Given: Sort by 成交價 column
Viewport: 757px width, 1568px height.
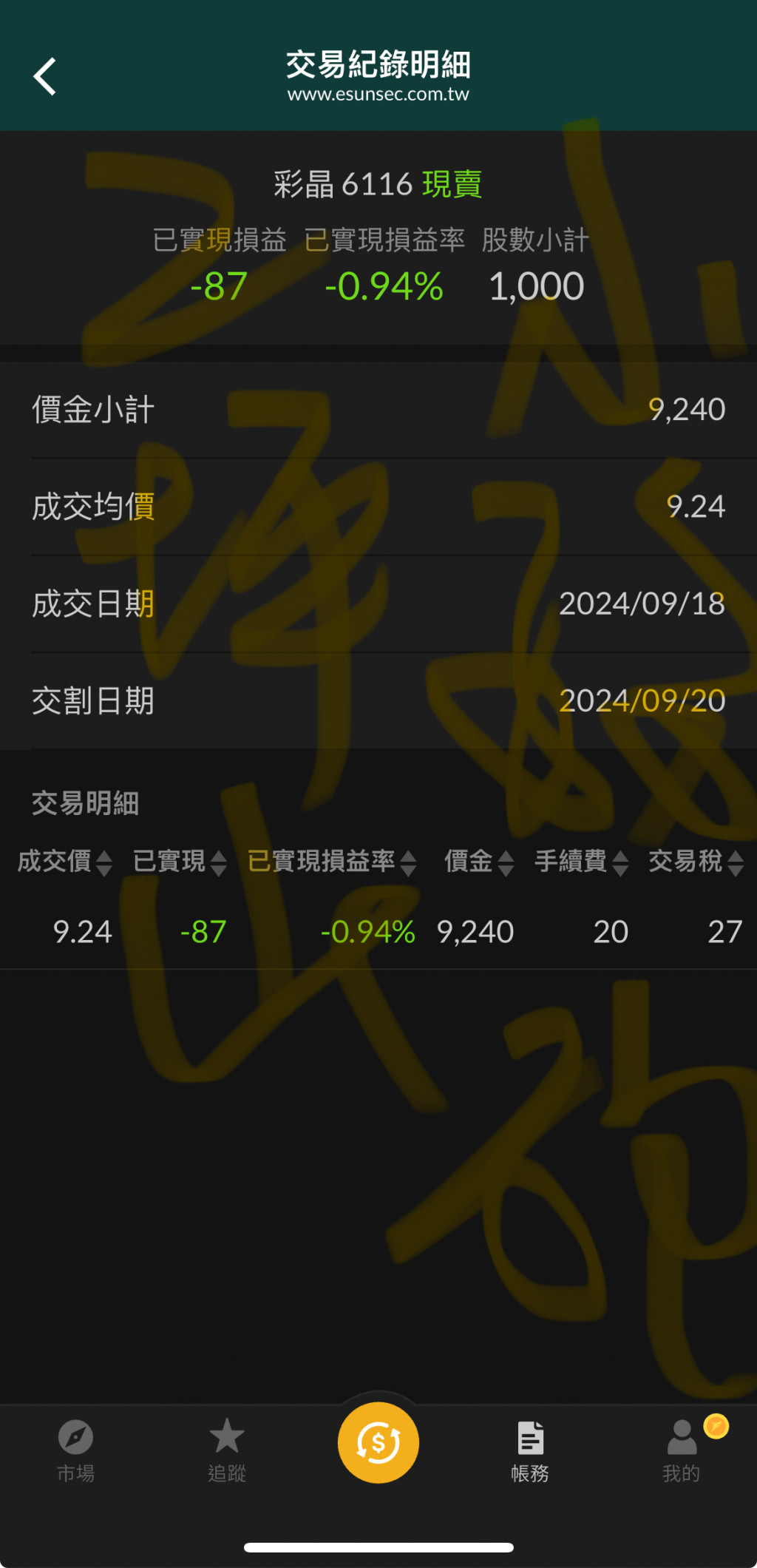Looking at the screenshot, I should point(64,862).
